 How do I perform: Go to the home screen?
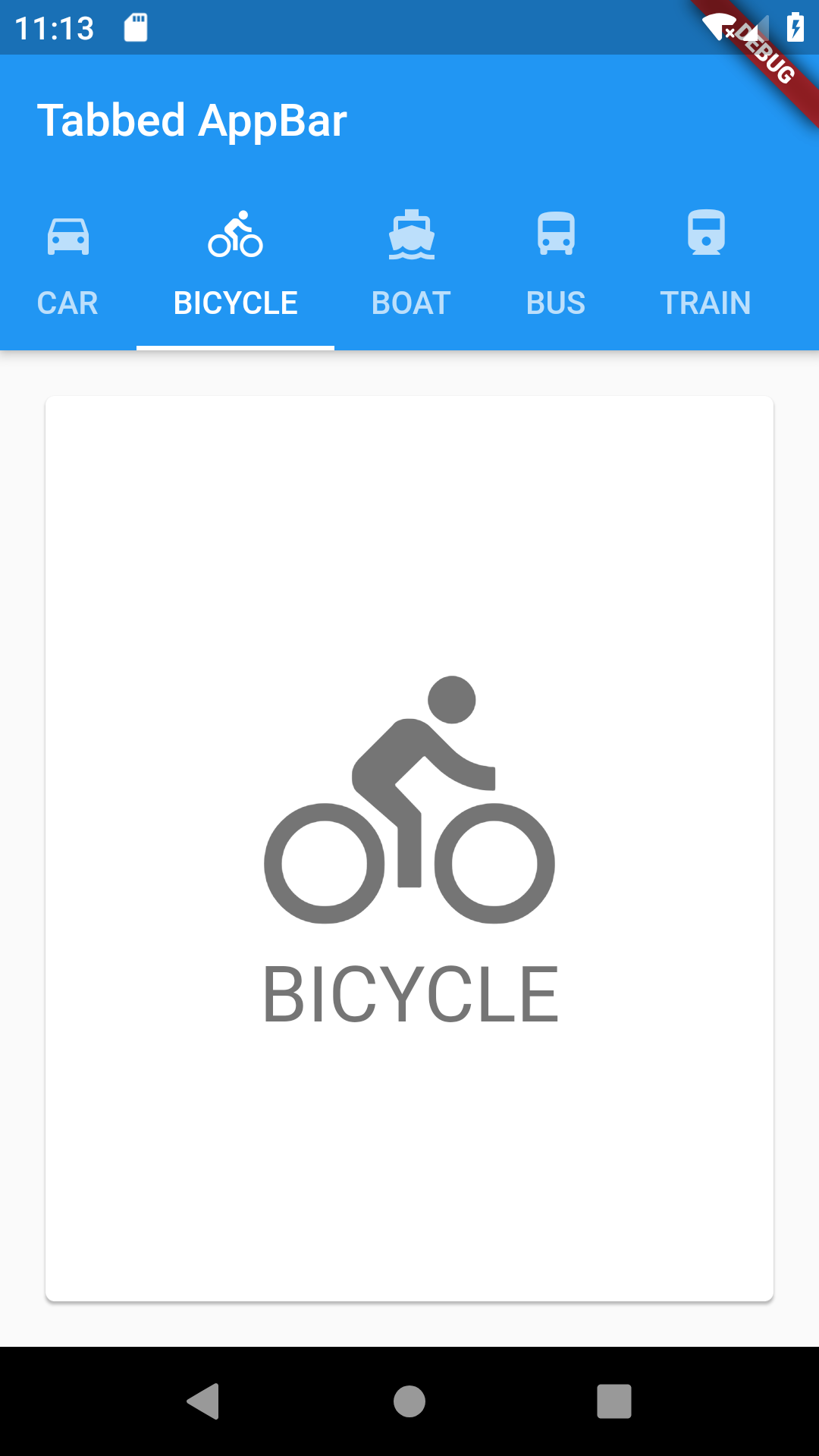[409, 1401]
